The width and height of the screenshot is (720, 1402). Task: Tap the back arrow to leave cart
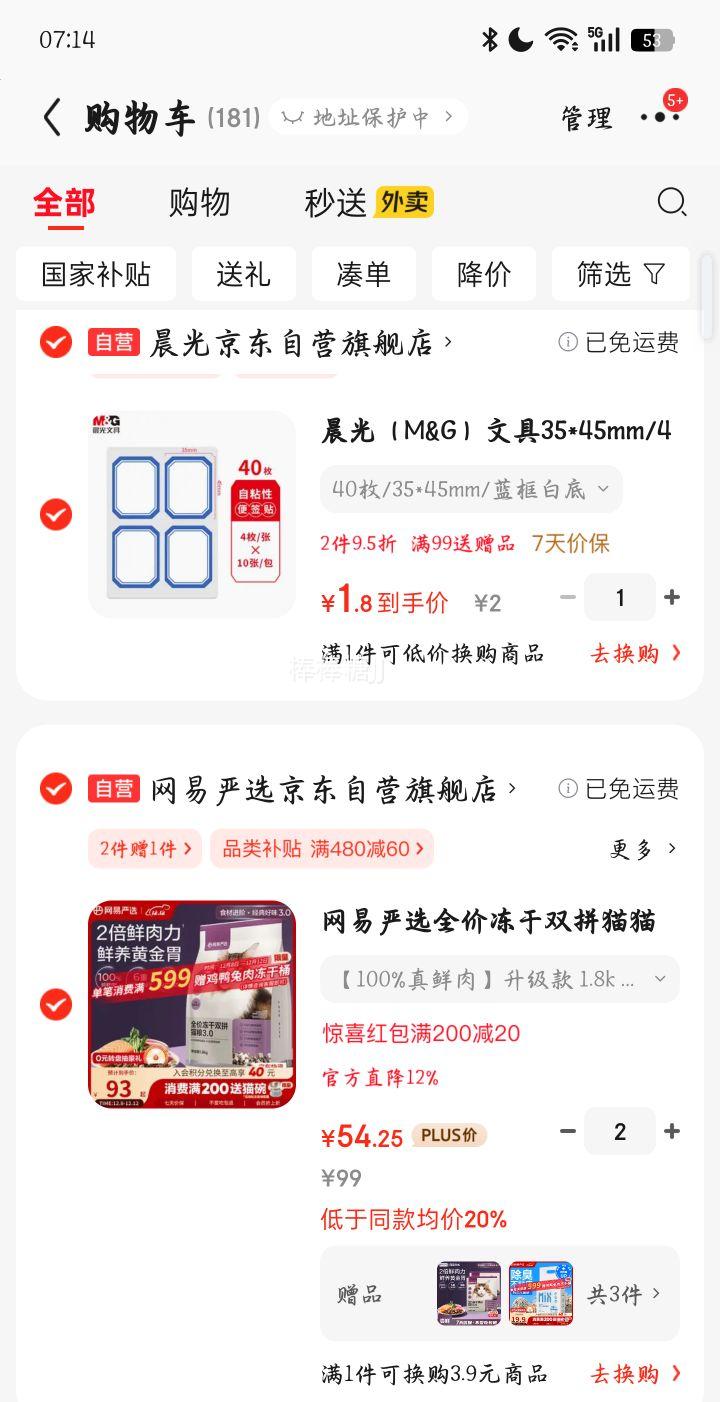(x=52, y=116)
